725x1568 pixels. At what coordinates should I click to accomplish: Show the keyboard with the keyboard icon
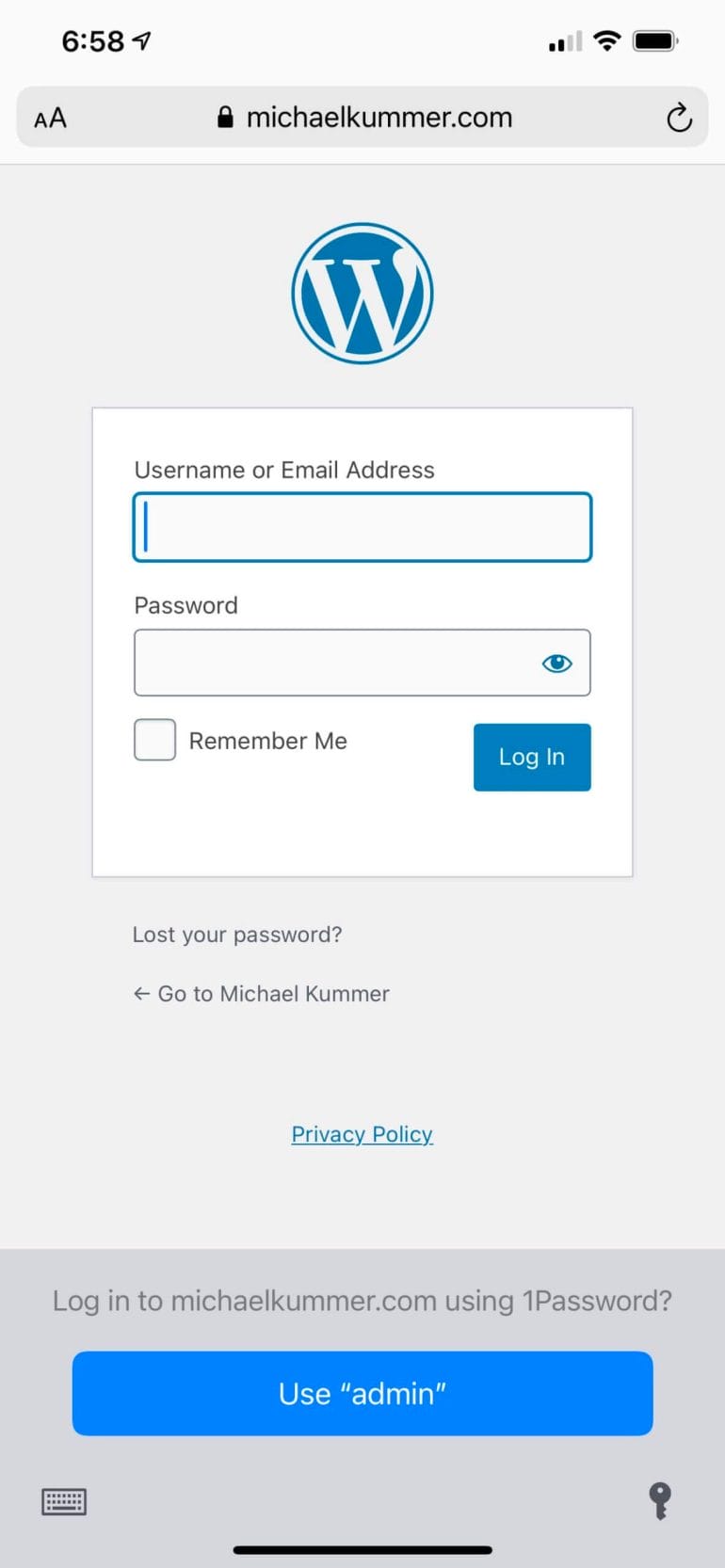coord(64,1501)
